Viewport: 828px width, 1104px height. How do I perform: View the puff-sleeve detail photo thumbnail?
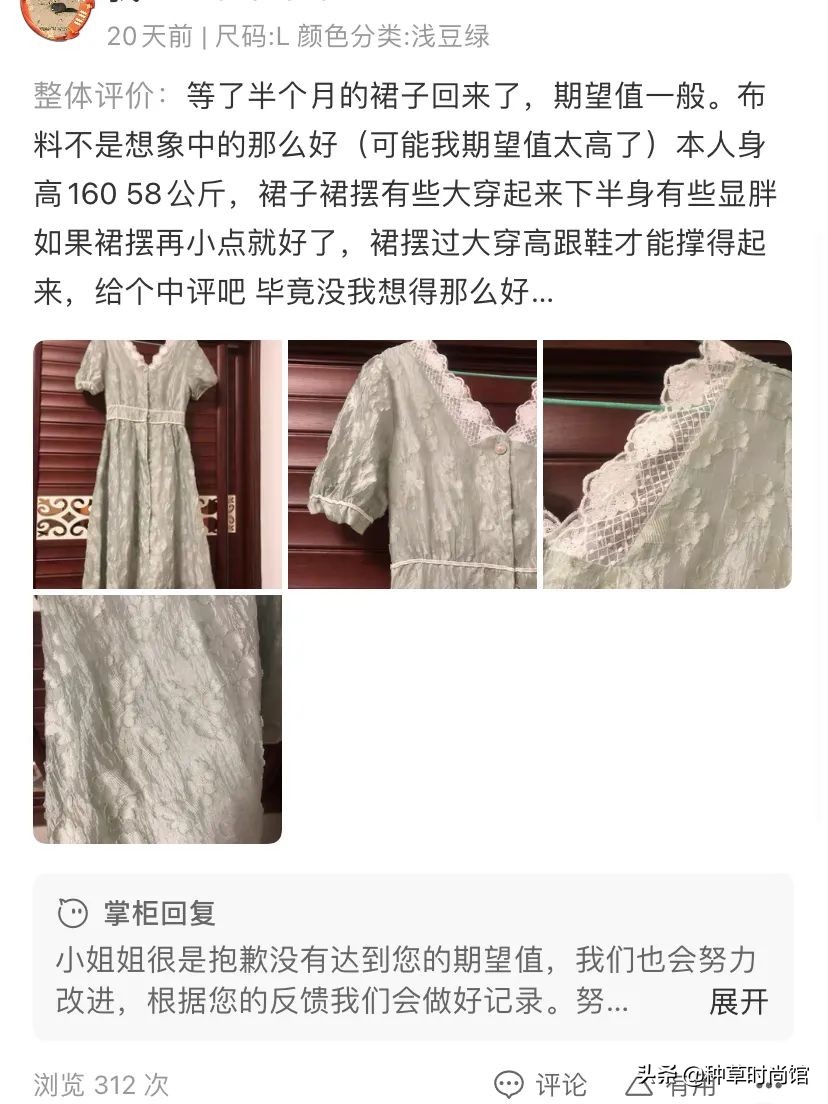point(412,463)
